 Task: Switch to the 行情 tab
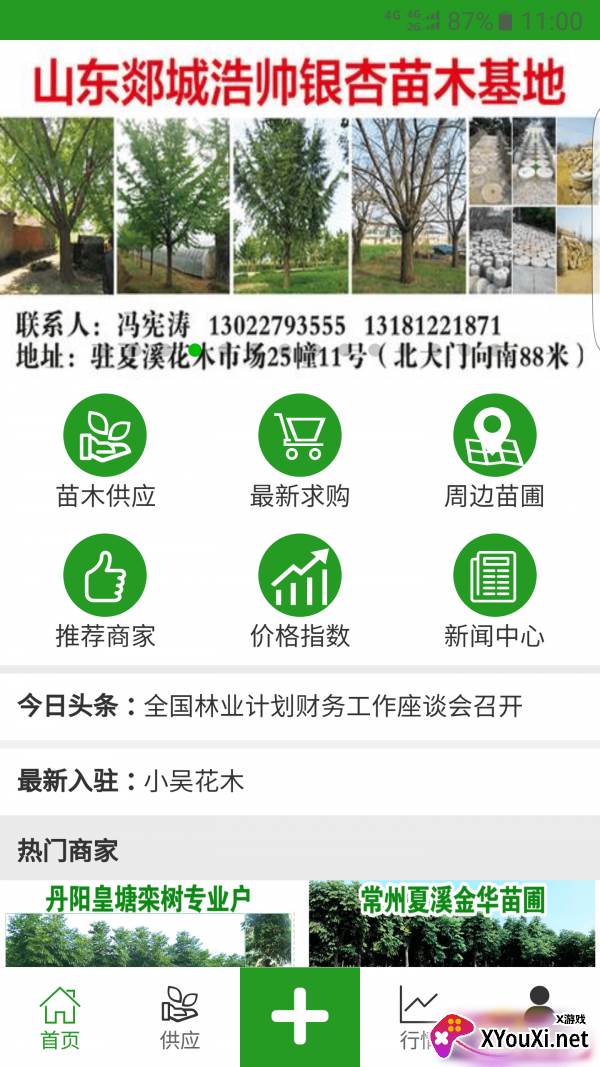(x=419, y=1017)
